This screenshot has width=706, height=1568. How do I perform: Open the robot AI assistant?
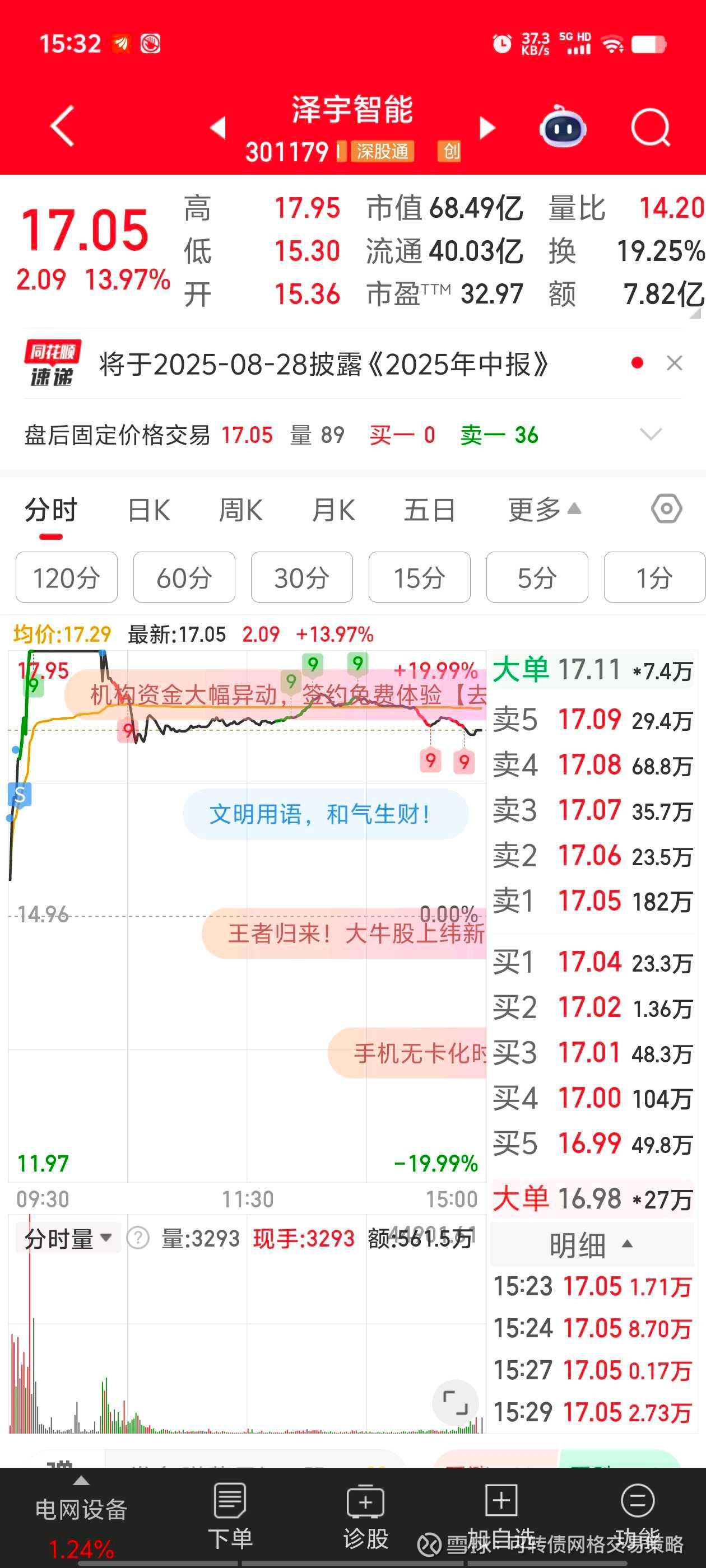[563, 127]
